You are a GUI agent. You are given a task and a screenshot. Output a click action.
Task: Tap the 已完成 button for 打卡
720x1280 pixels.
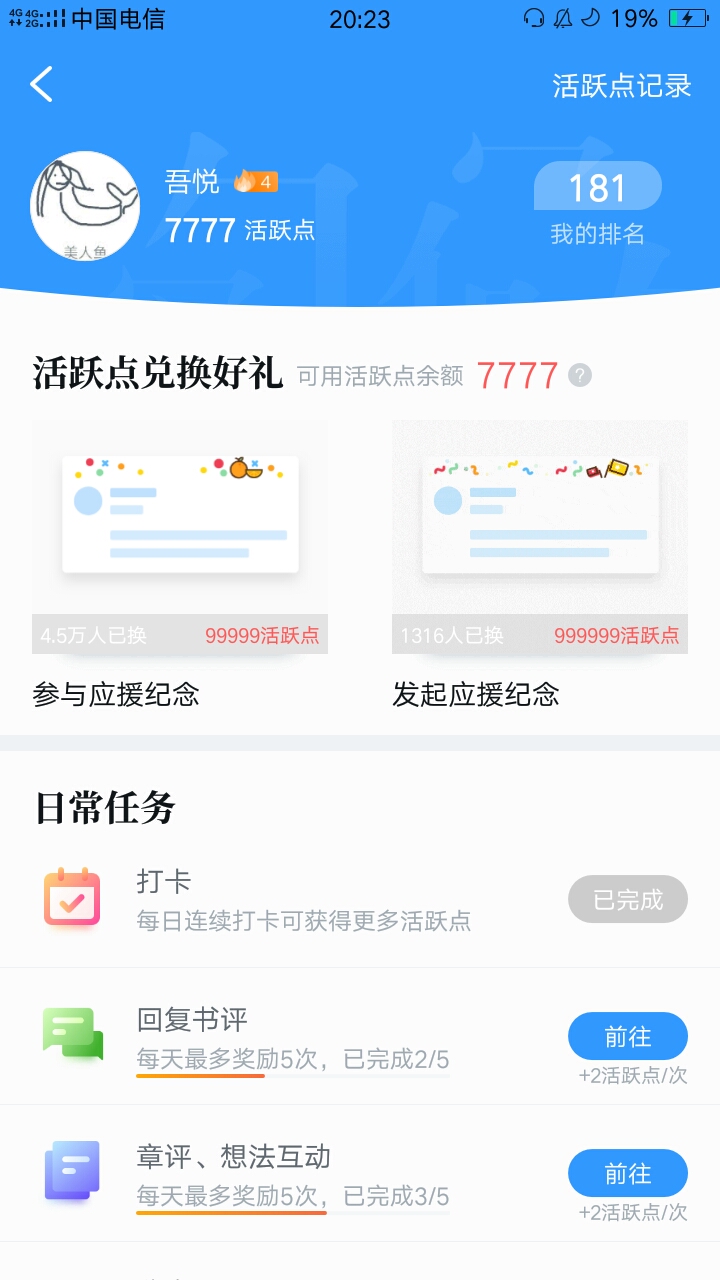(628, 899)
